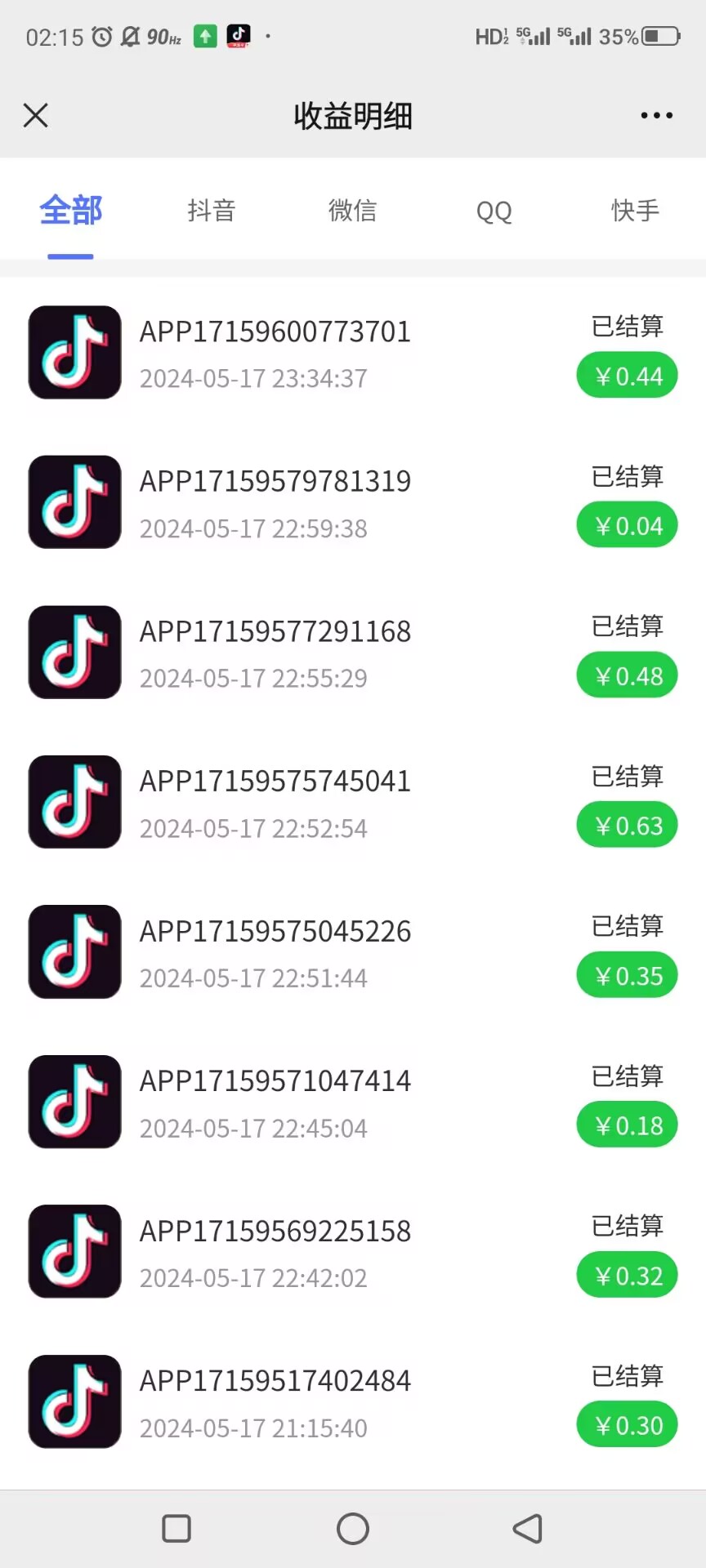Open the three-dot more options menu
The height and width of the screenshot is (1568, 706).
pos(656,116)
